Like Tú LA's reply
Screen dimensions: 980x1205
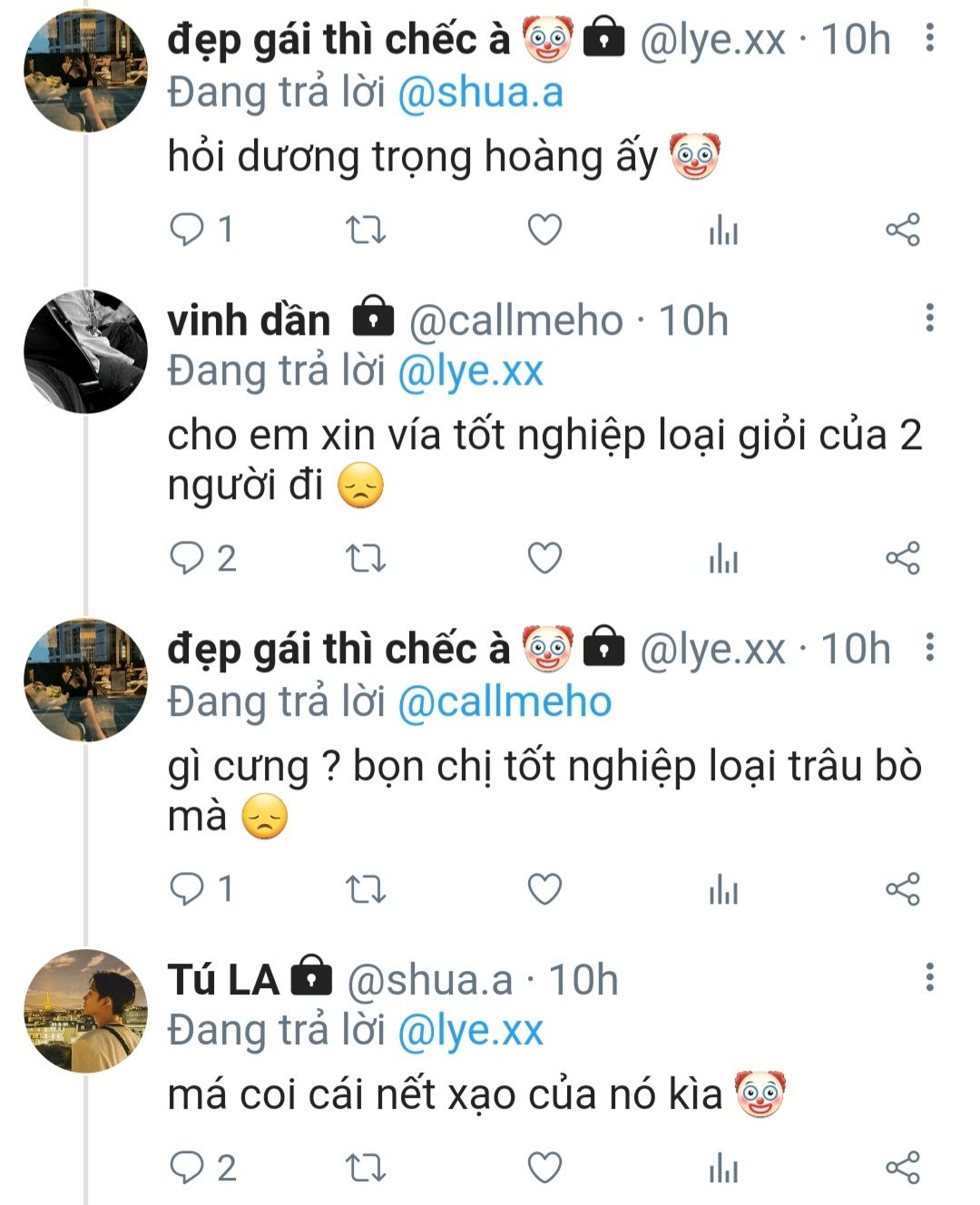tap(544, 1167)
